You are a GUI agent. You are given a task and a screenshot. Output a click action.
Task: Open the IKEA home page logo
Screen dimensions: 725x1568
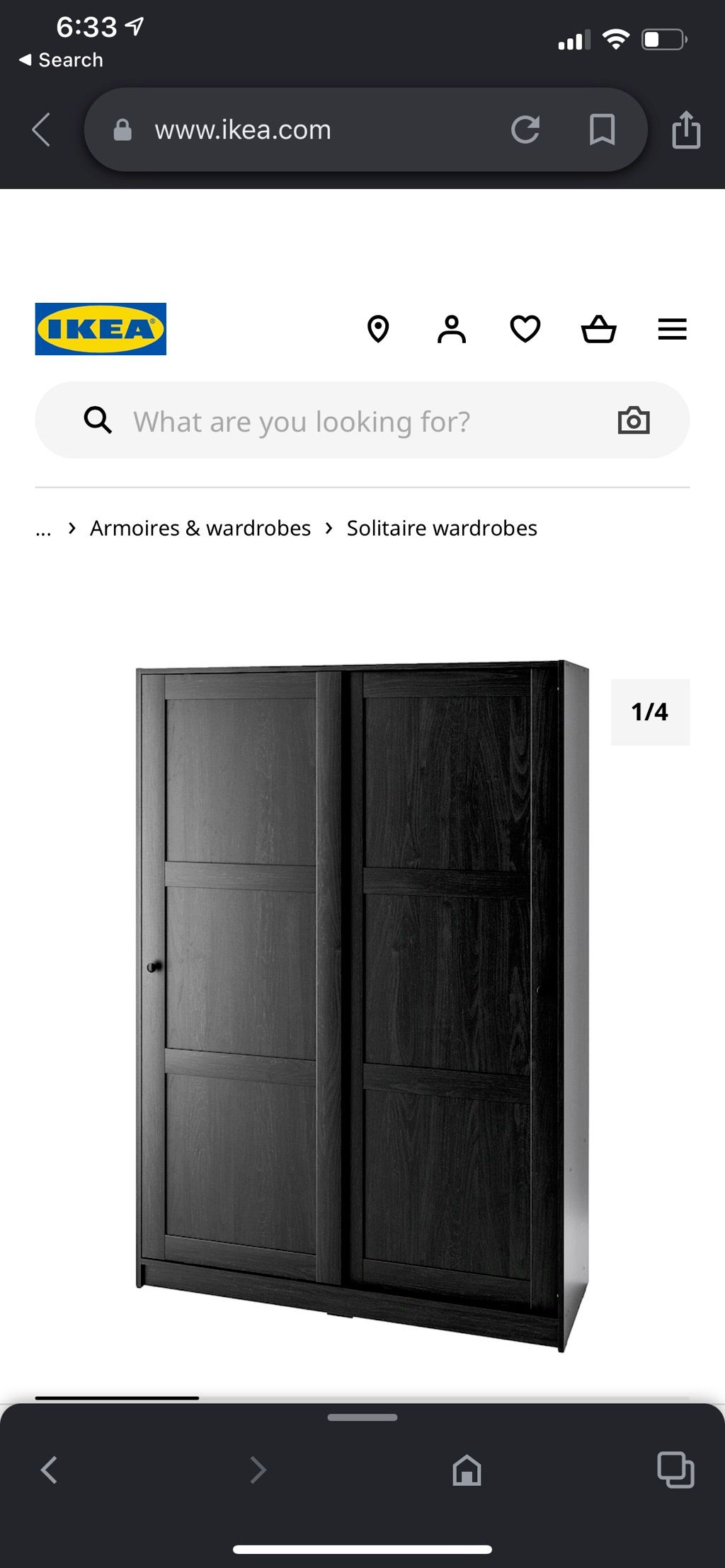101,329
